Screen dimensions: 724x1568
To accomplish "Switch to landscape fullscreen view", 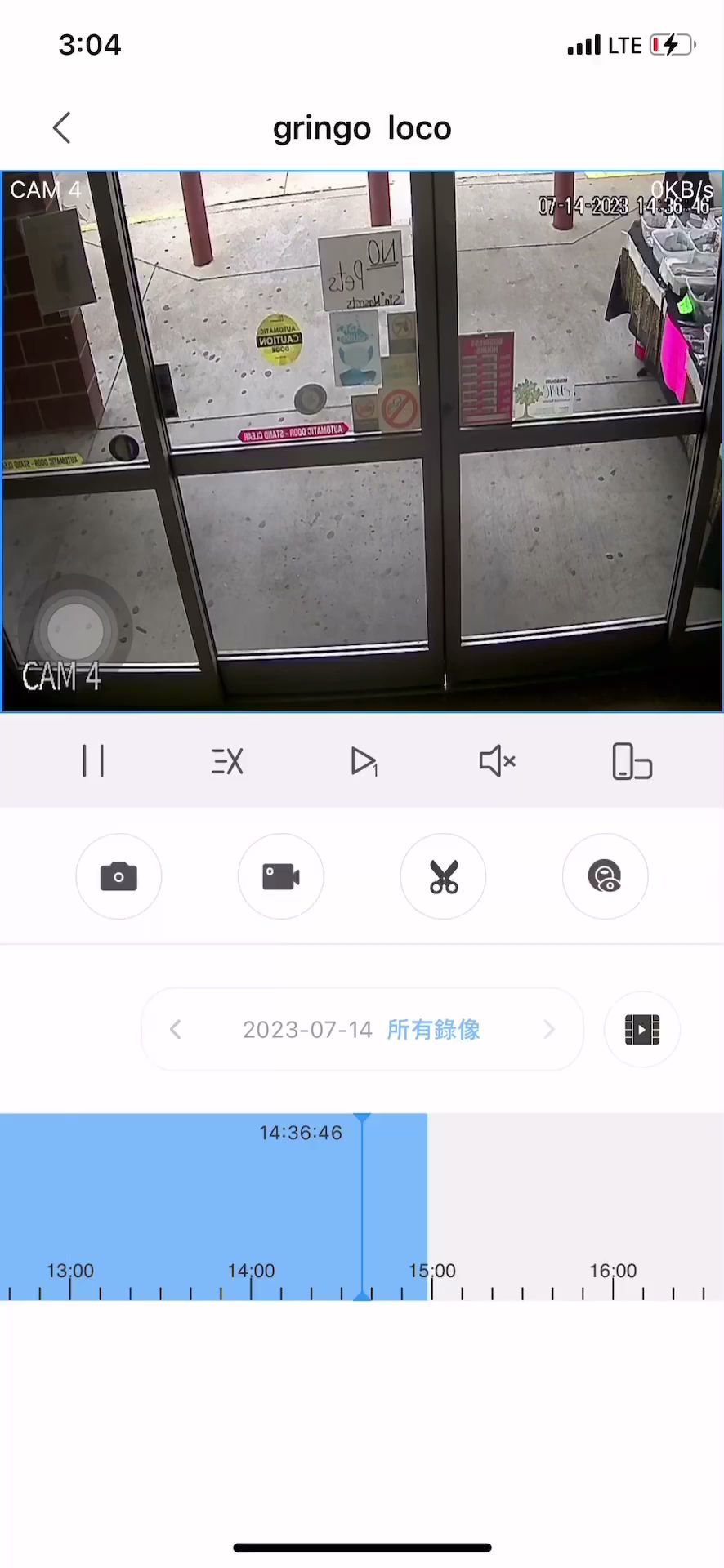I will pos(632,761).
